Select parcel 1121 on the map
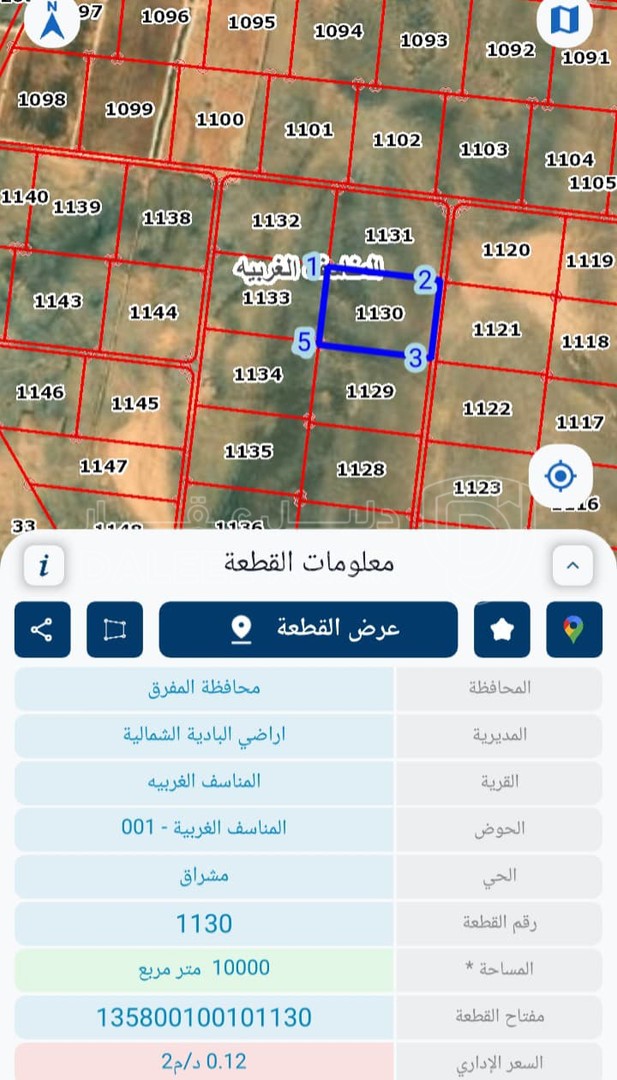Screen dimensions: 617x1080 [496, 329]
